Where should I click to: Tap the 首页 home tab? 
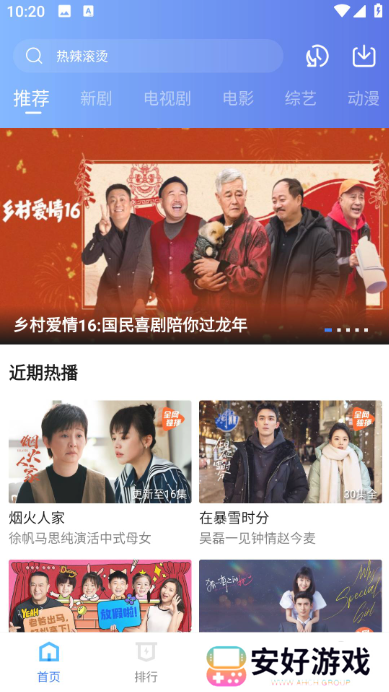tap(49, 662)
